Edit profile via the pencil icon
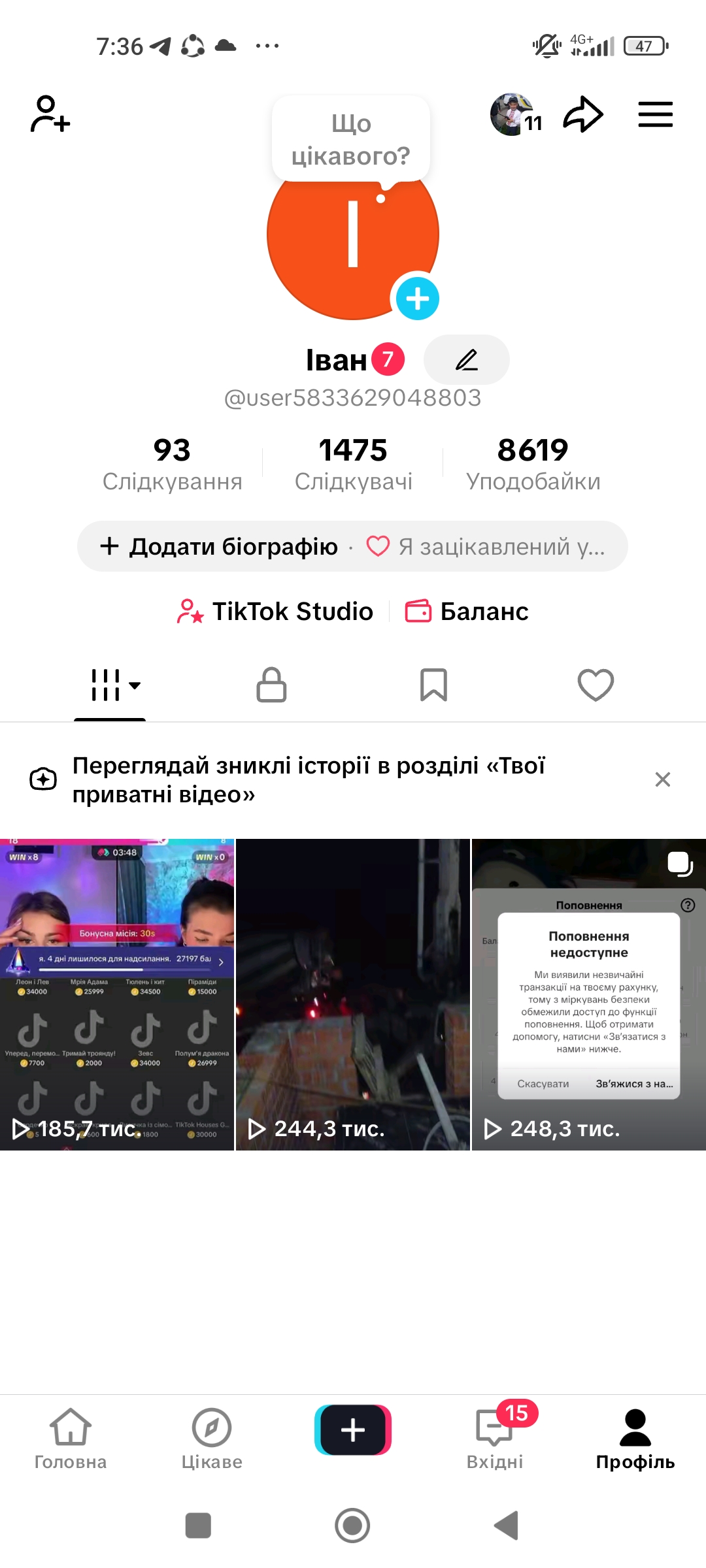 (x=466, y=359)
